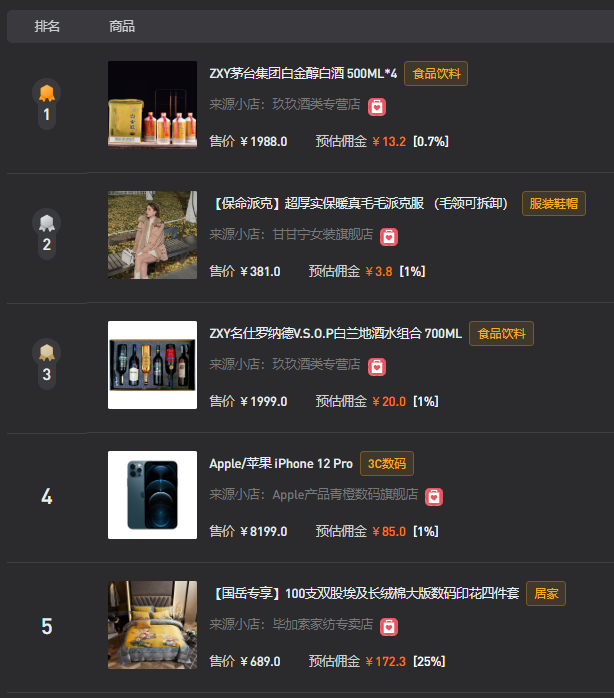Tap the shop icon beside 毕加索家纺专卖店
The height and width of the screenshot is (698, 614).
(x=389, y=626)
